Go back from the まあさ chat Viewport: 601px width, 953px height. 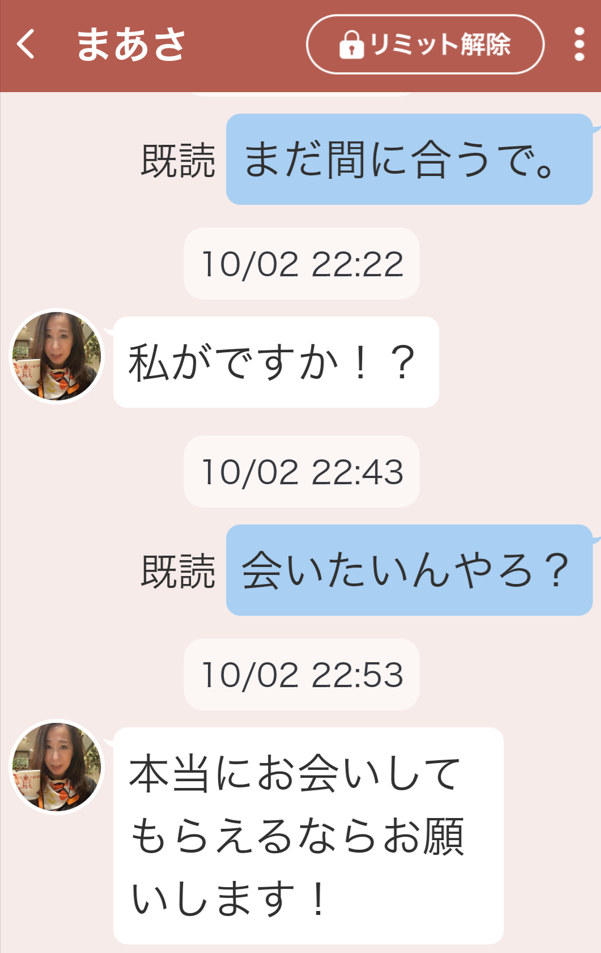[27, 45]
